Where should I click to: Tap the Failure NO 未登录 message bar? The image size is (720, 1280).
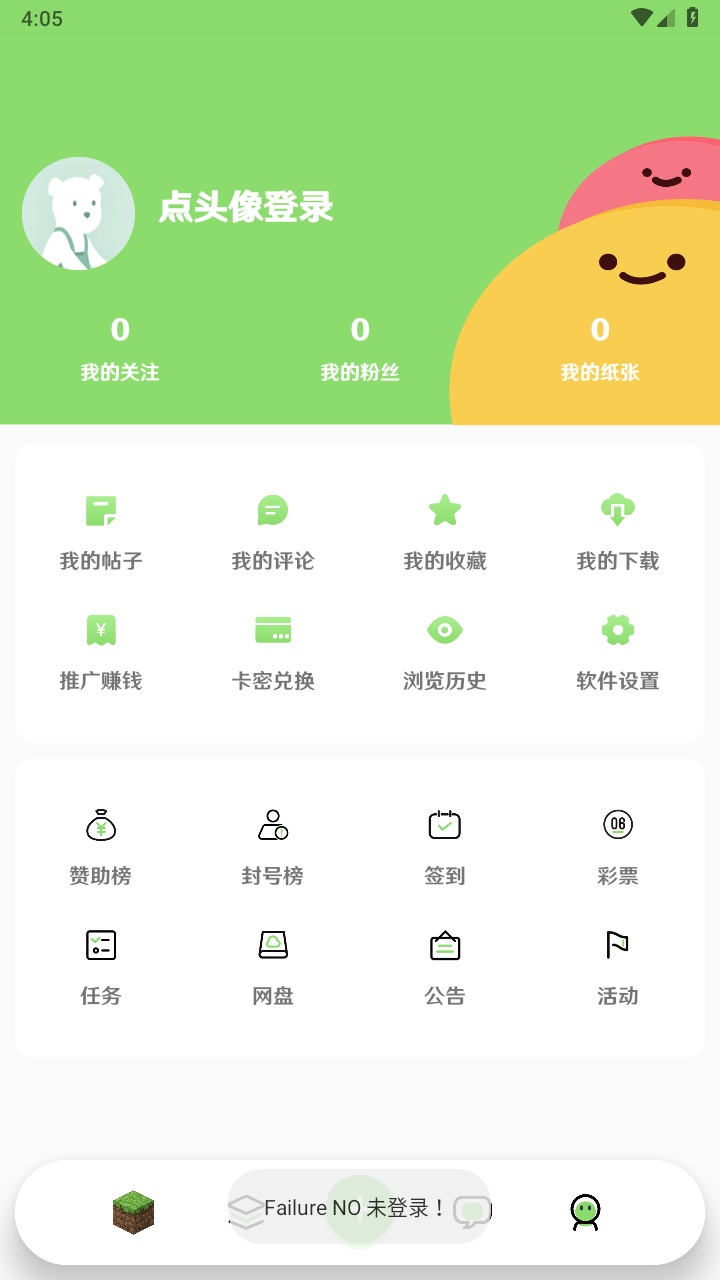pos(360,1208)
